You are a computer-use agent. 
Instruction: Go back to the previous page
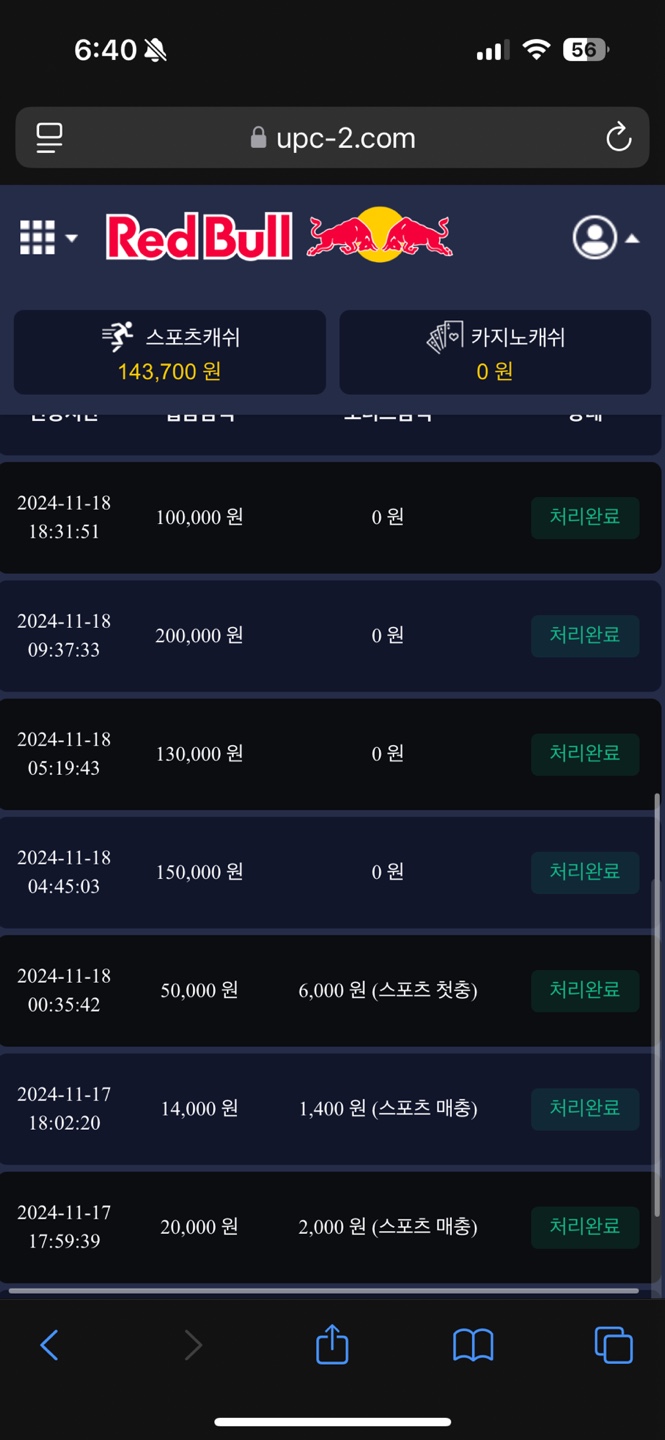click(x=49, y=1345)
